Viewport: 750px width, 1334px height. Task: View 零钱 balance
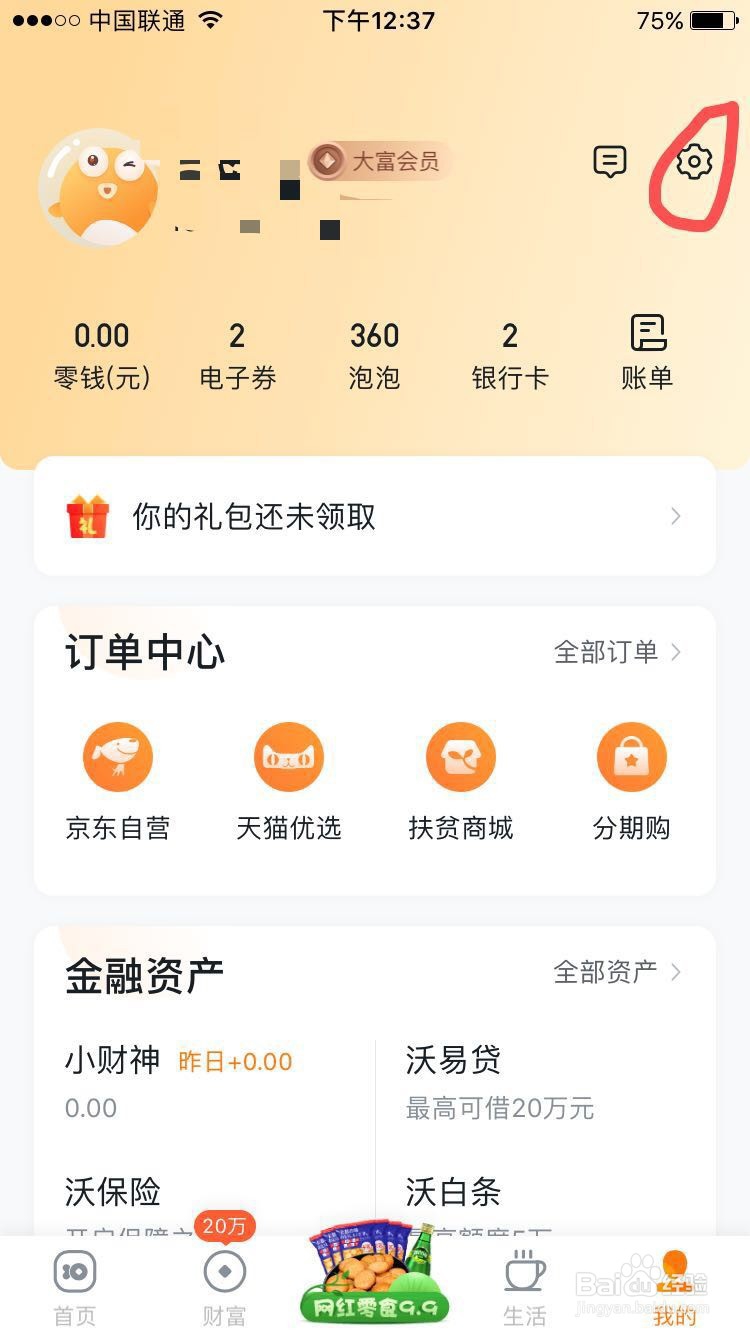click(x=102, y=355)
